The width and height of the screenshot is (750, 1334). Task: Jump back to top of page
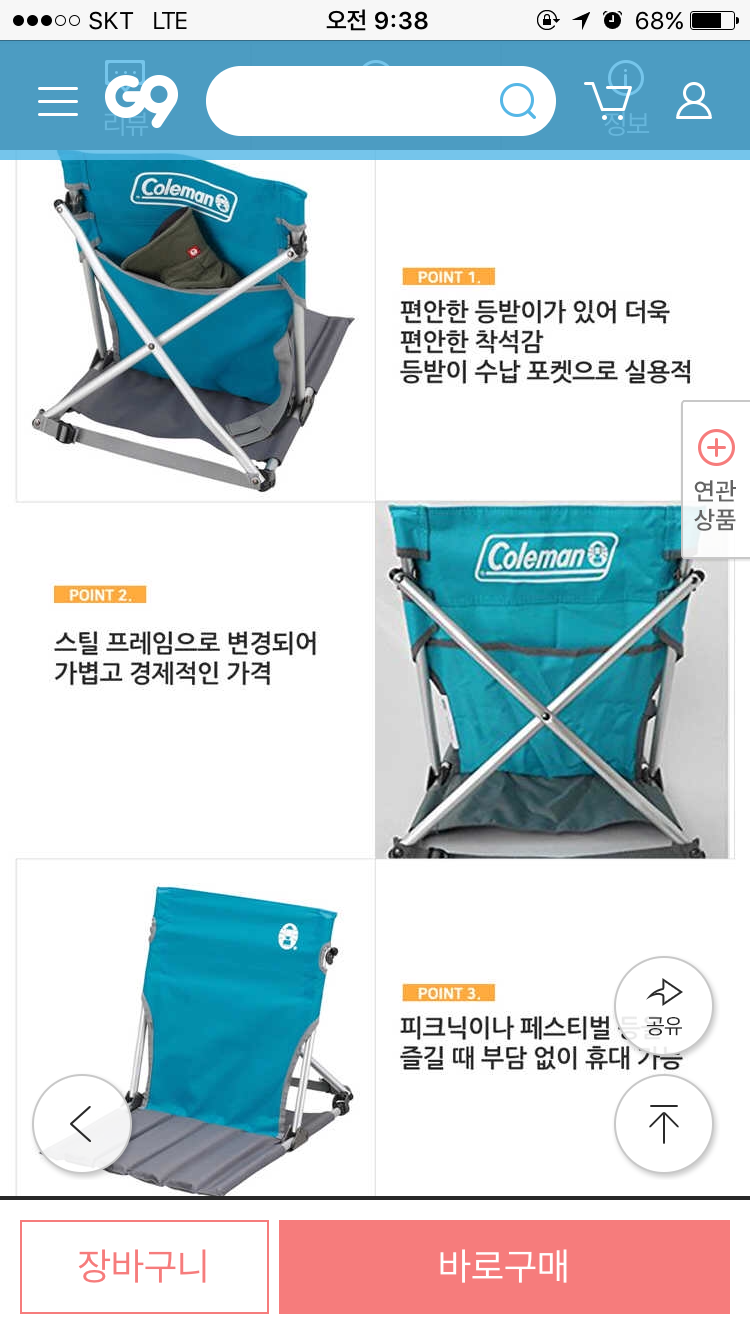coord(663,1124)
